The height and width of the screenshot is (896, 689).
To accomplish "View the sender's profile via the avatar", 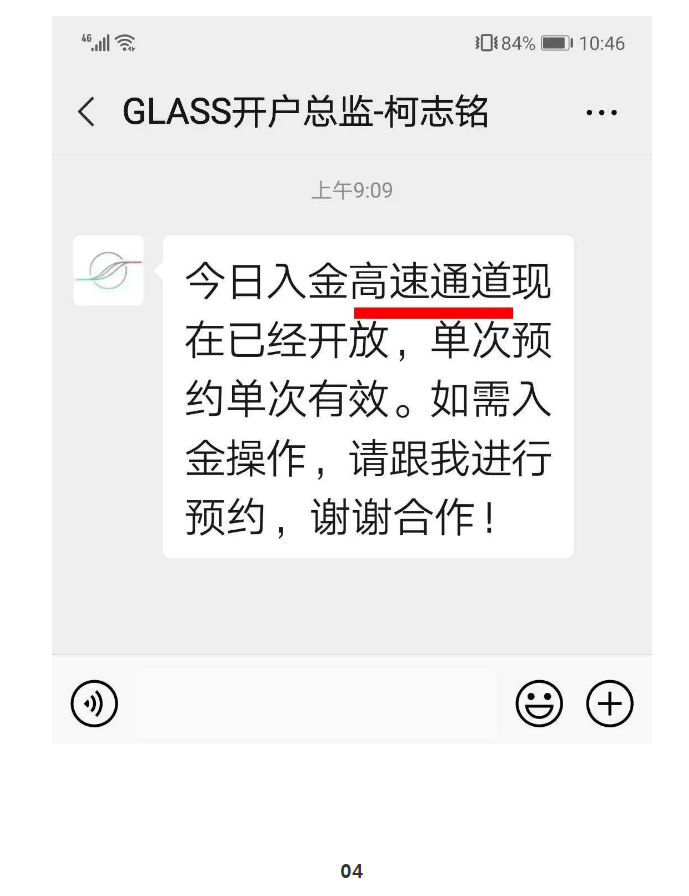I will tap(108, 270).
